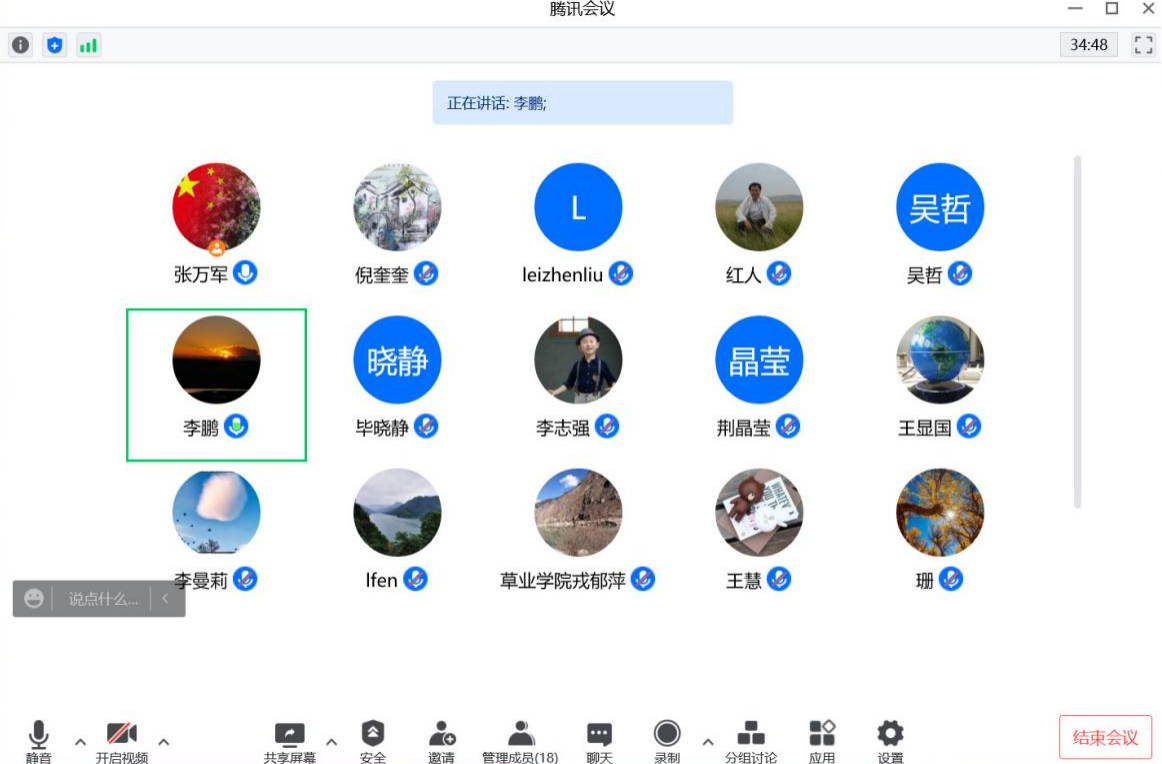Open the 聊天 chat panel
The image size is (1162, 764).
599,740
